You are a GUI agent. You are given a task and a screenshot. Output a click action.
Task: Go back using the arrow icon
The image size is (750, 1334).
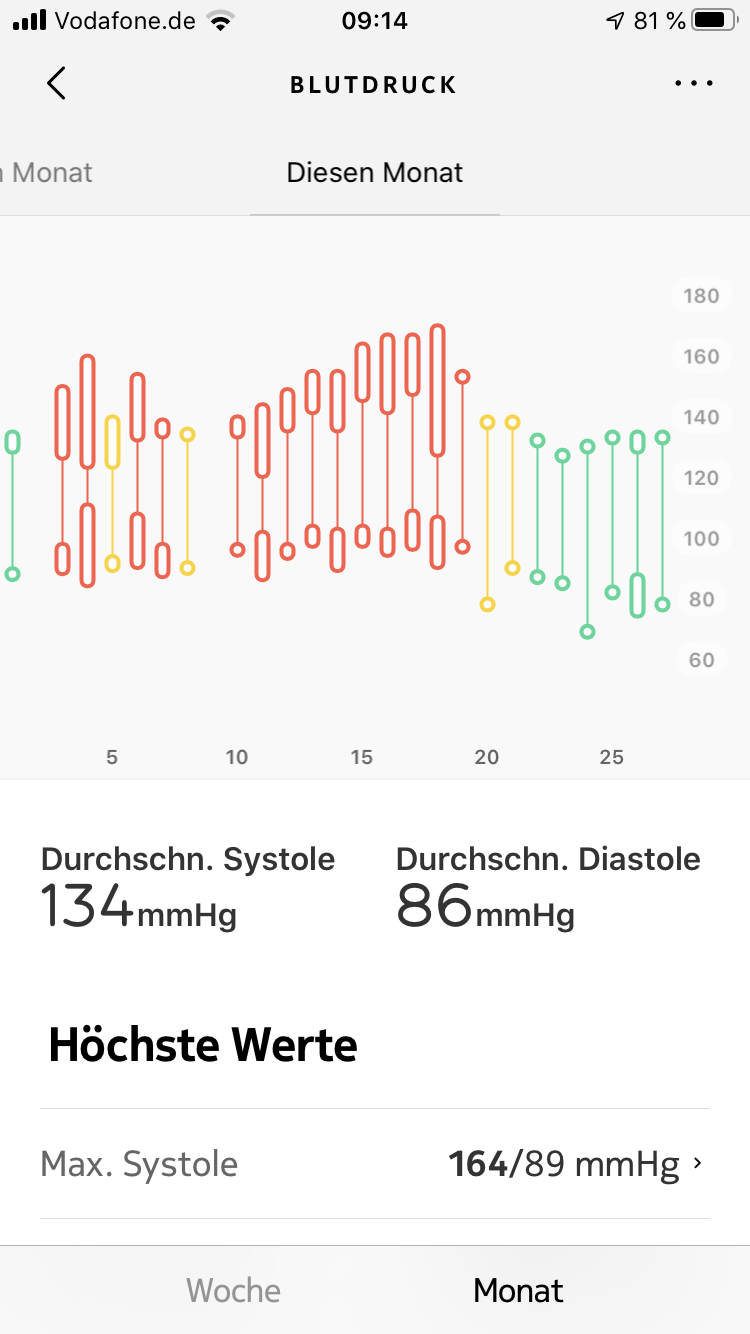pyautogui.click(x=56, y=84)
